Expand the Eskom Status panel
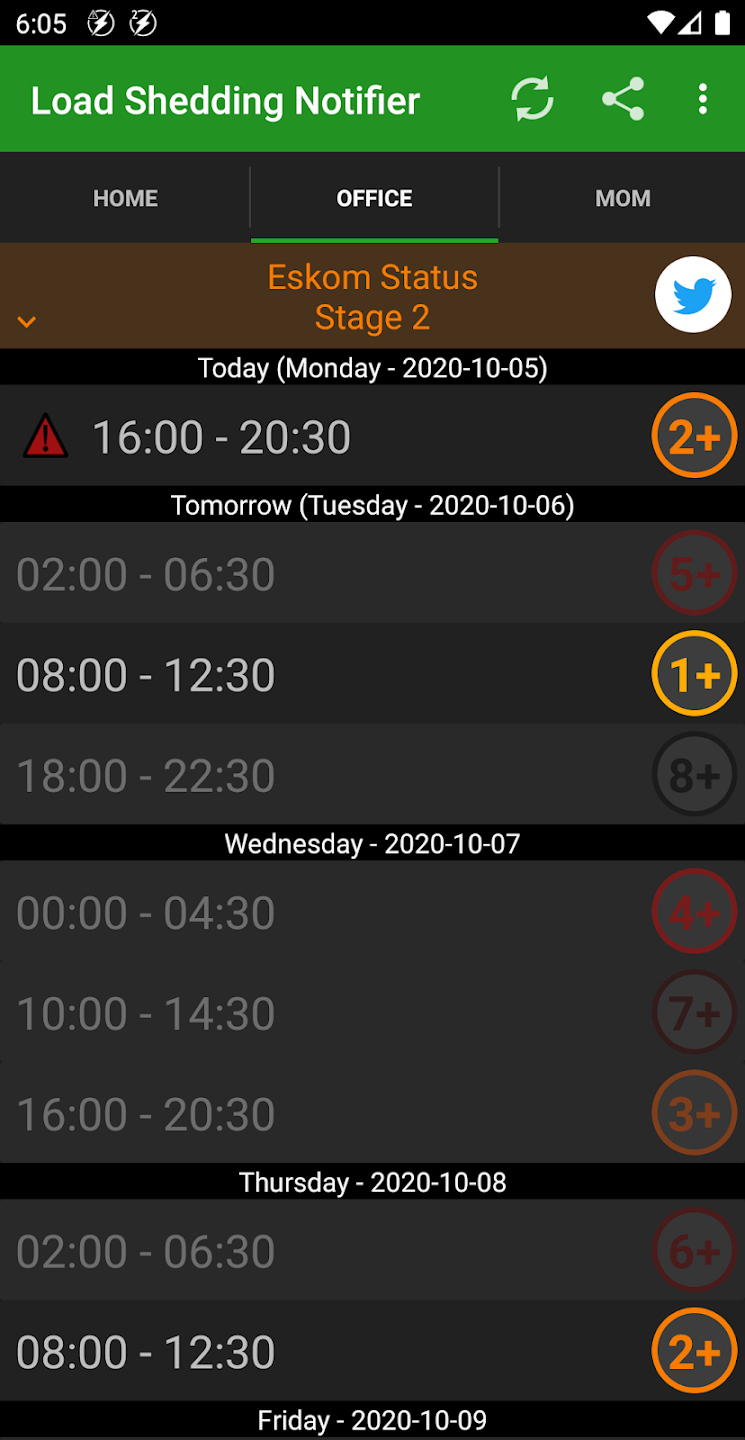The height and width of the screenshot is (1440, 745). click(x=27, y=321)
